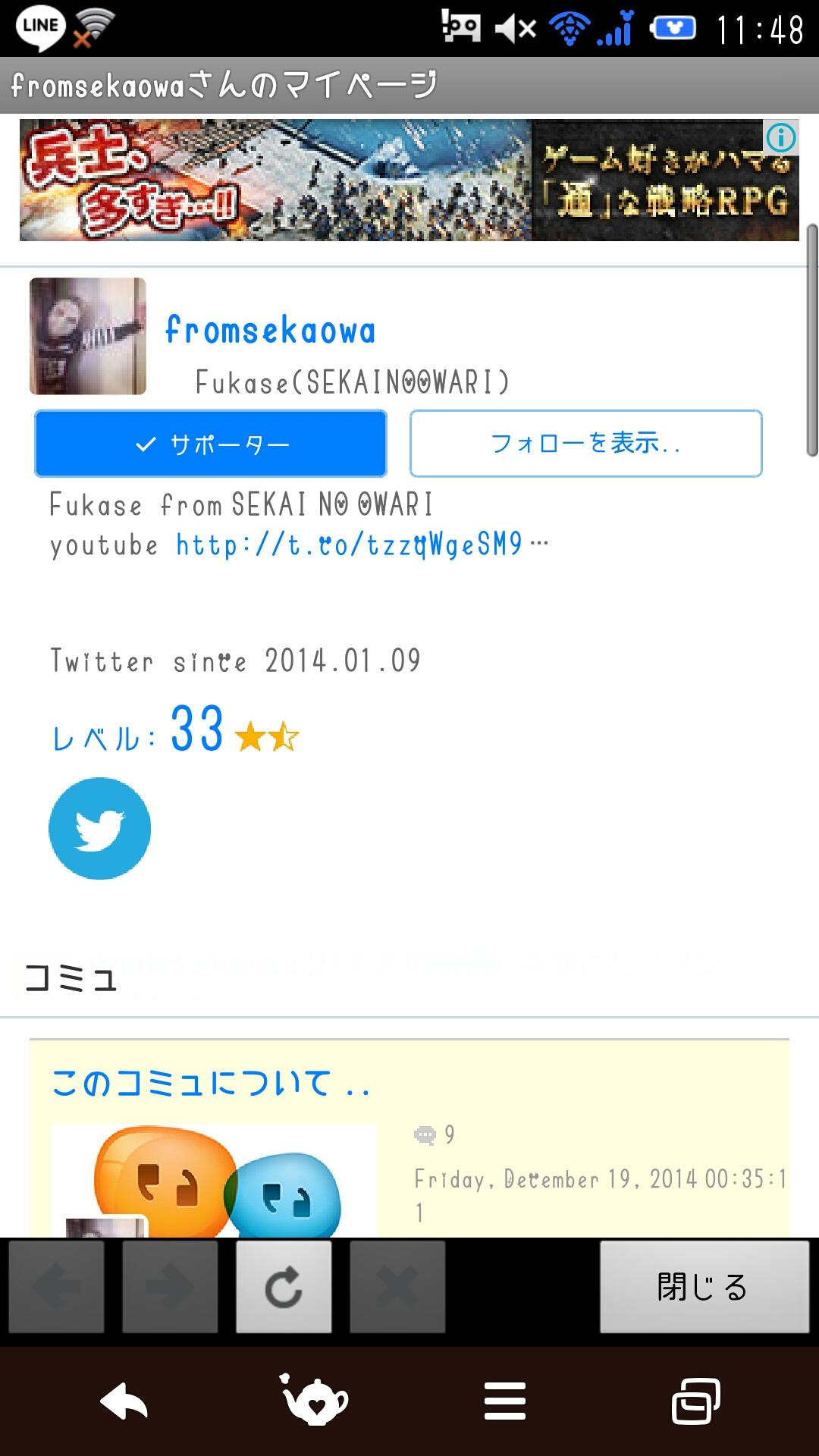The image size is (819, 1456).
Task: Tap the フォローを表示 button
Action: coord(585,444)
